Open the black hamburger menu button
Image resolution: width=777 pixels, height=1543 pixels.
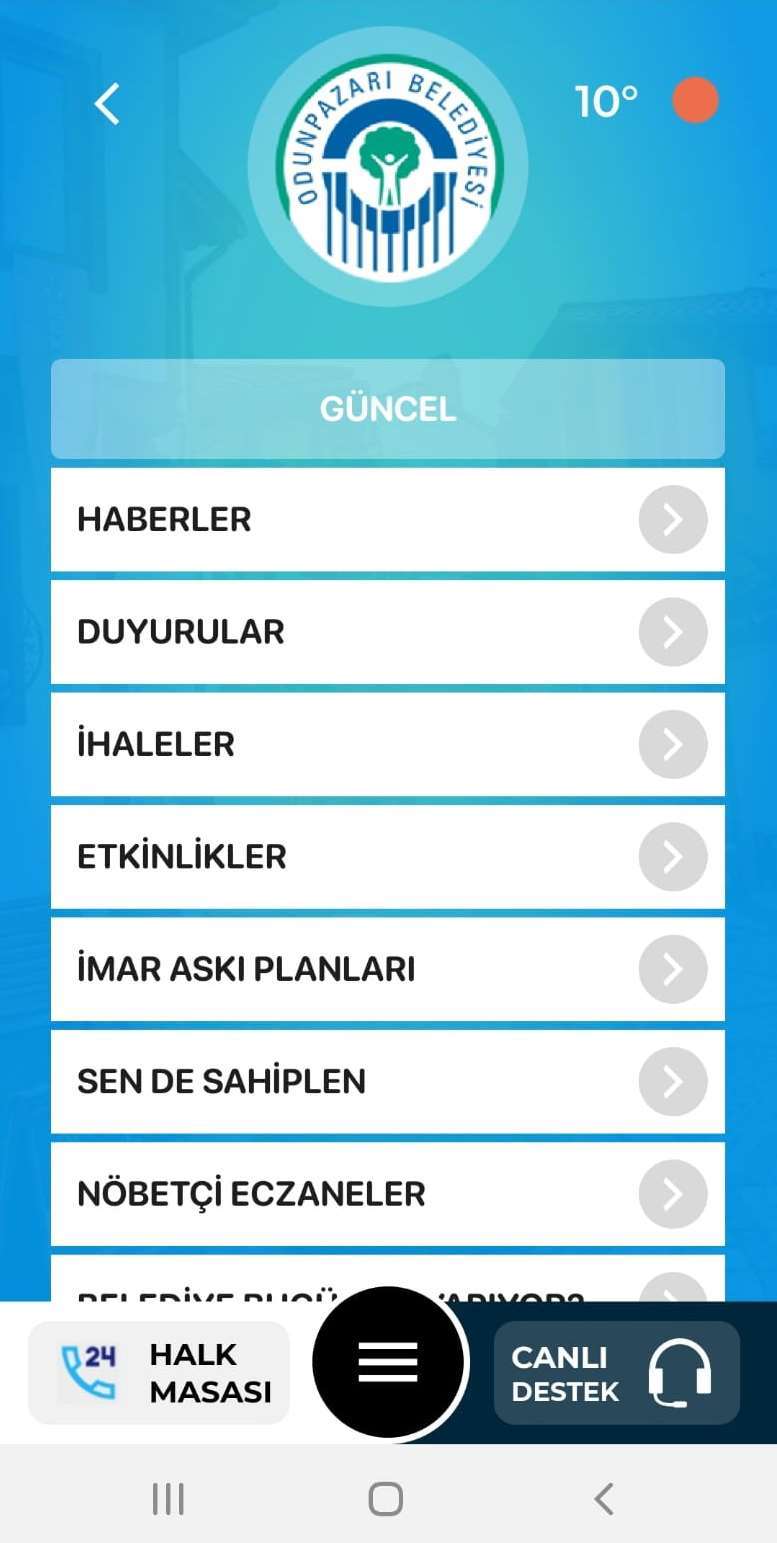(x=388, y=1362)
